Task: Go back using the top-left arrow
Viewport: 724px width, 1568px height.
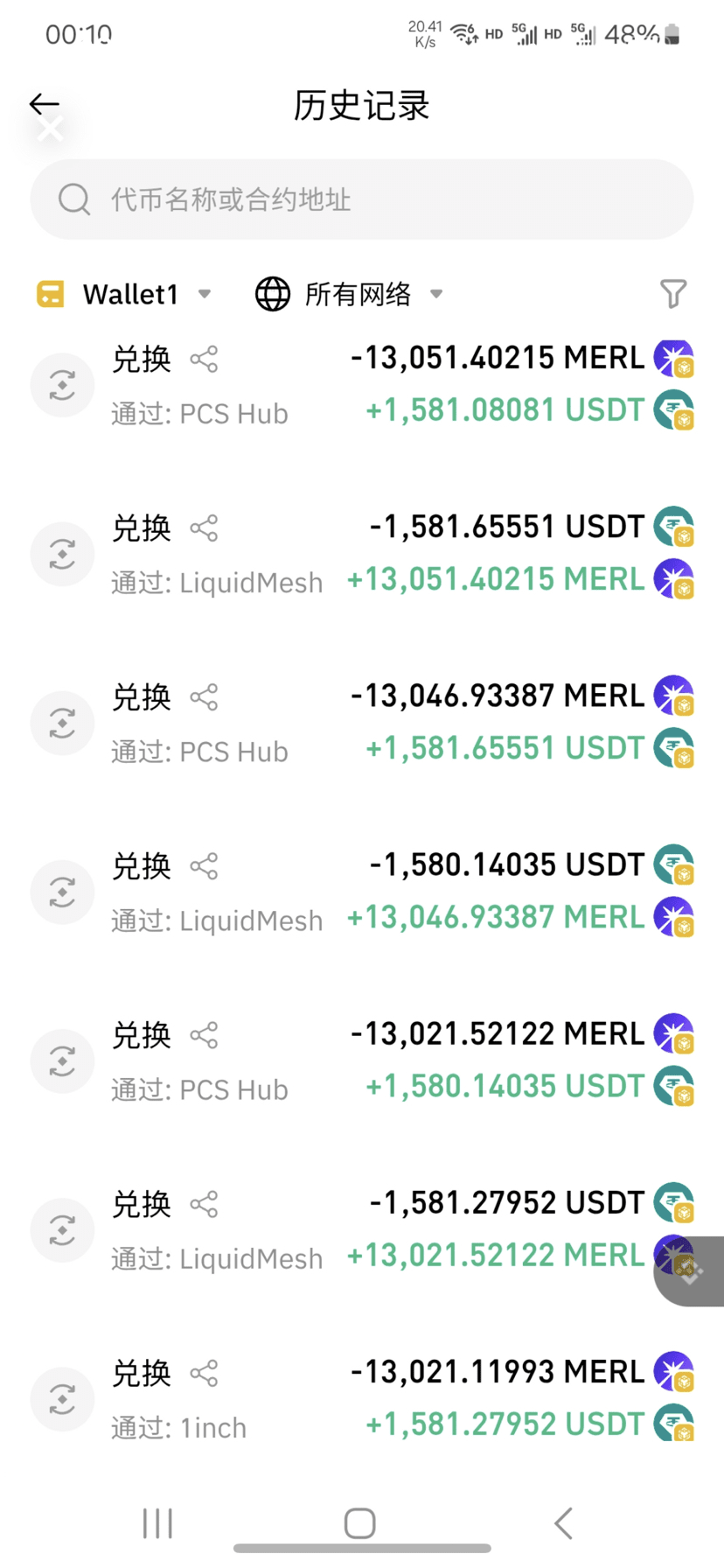Action: 44,105
